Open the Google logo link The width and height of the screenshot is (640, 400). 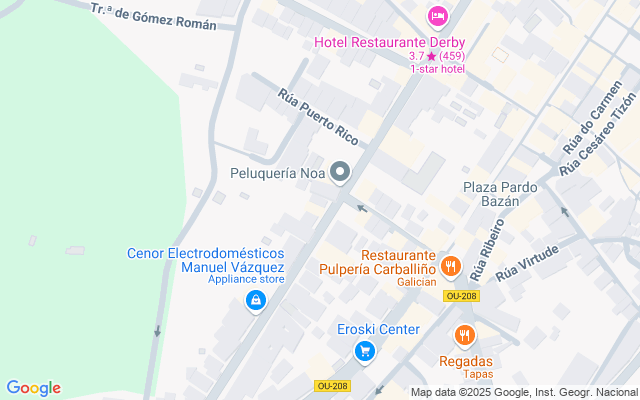click(x=33, y=388)
